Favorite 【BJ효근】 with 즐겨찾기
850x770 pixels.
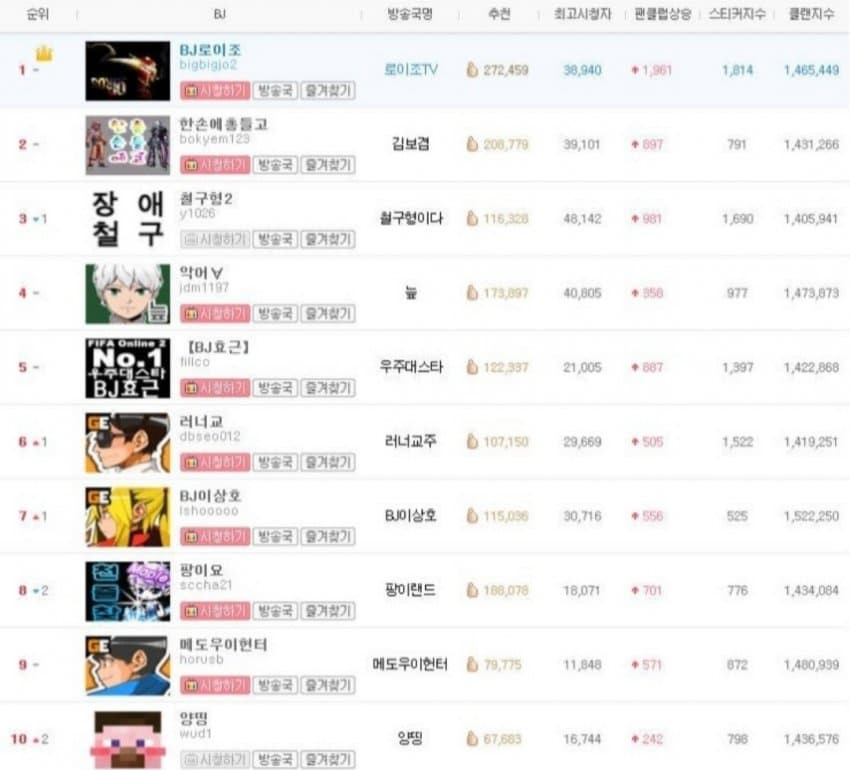(x=328, y=387)
